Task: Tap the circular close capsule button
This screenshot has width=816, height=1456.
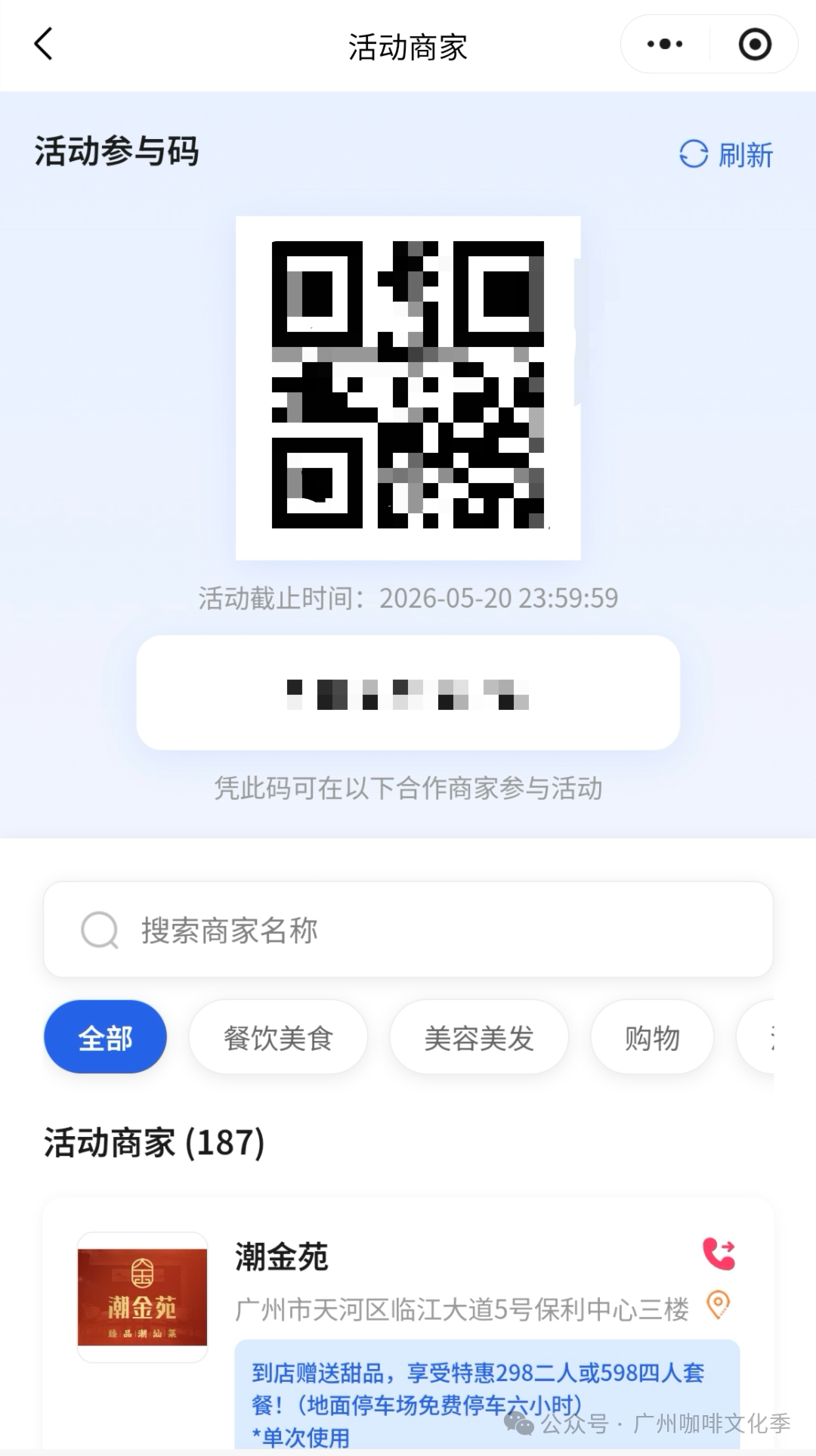Action: [x=755, y=45]
